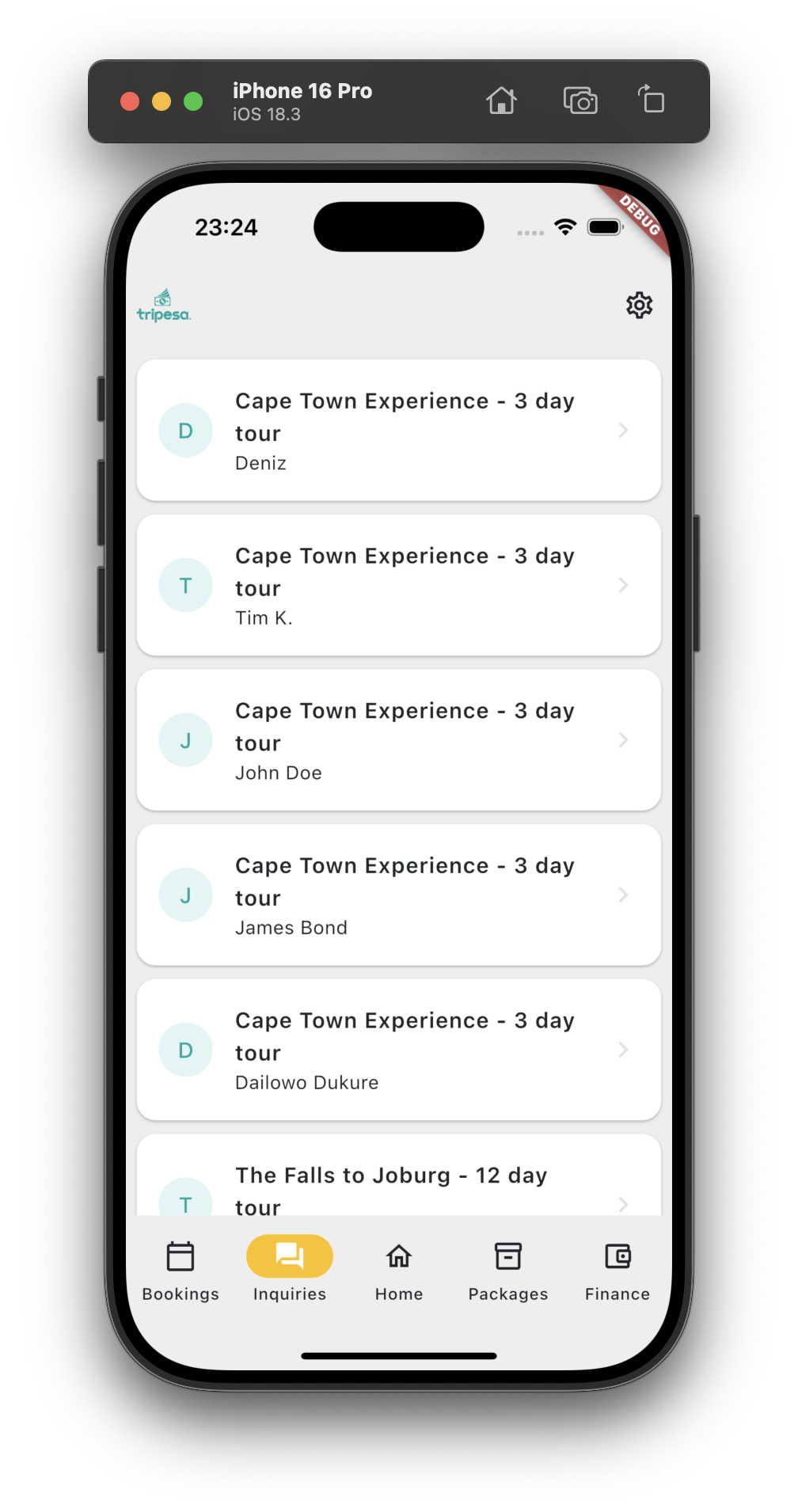Tap the simulator Home button
798x1512 pixels.
[x=501, y=101]
